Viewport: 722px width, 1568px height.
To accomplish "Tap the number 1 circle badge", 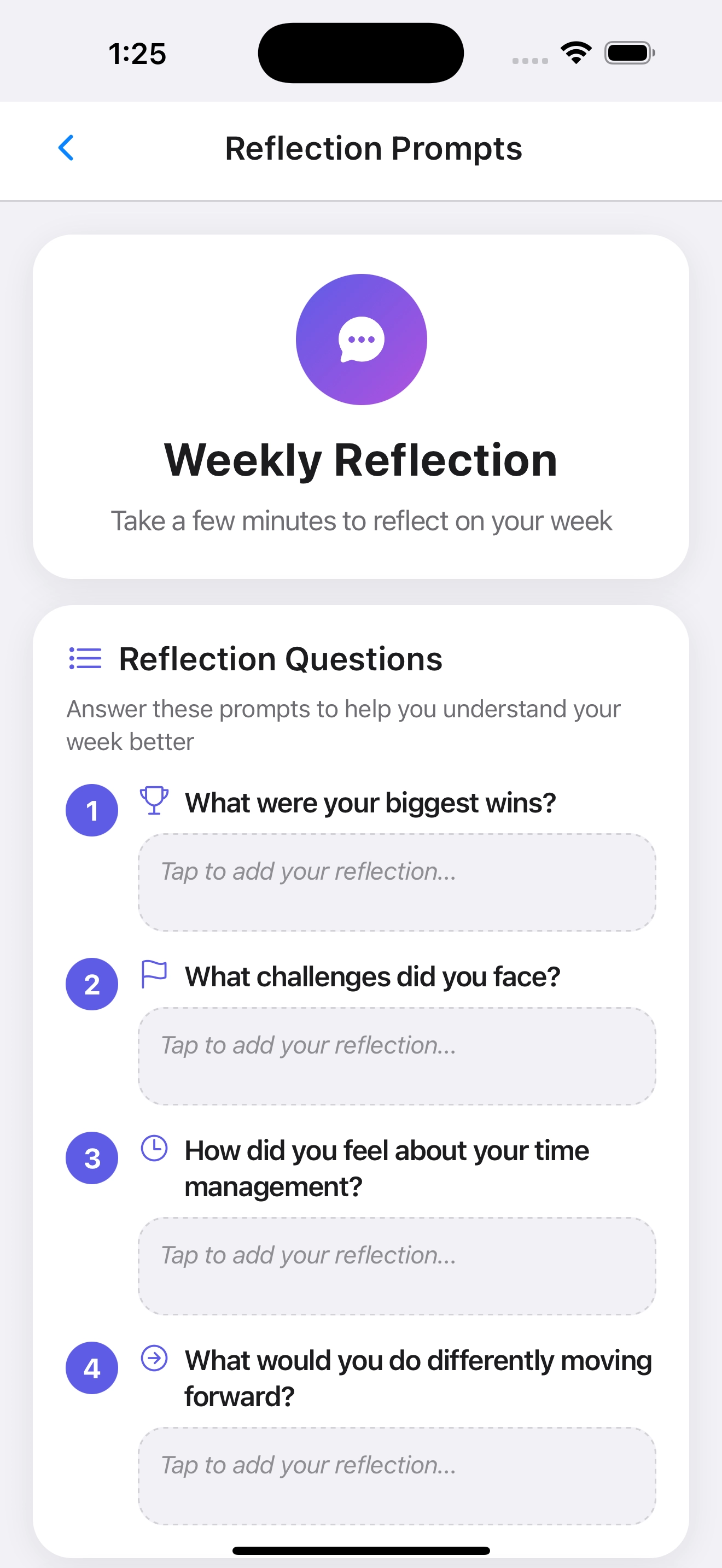I will click(x=92, y=810).
